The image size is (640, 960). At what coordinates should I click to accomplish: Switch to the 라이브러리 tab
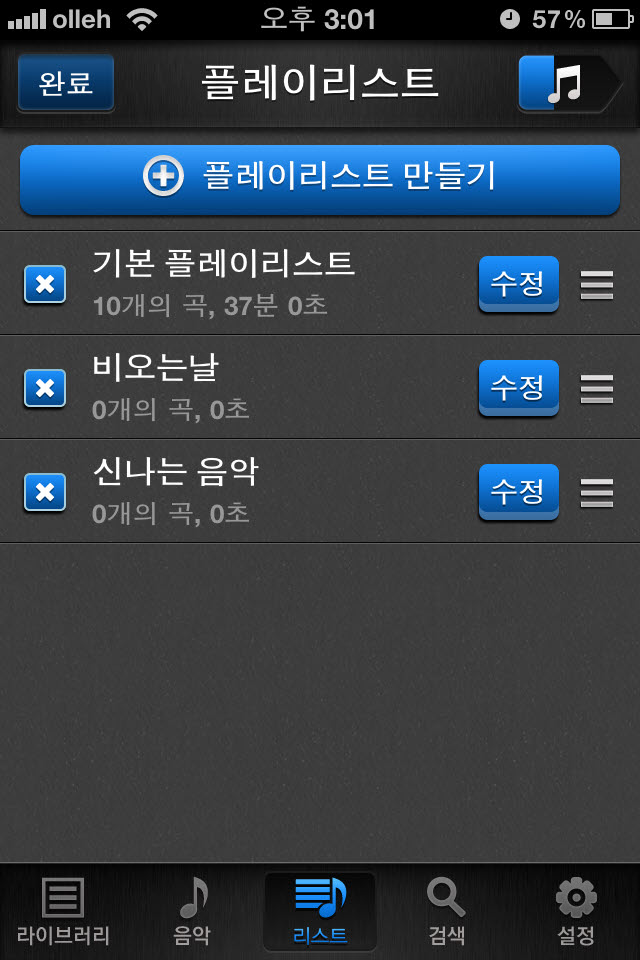(x=63, y=912)
